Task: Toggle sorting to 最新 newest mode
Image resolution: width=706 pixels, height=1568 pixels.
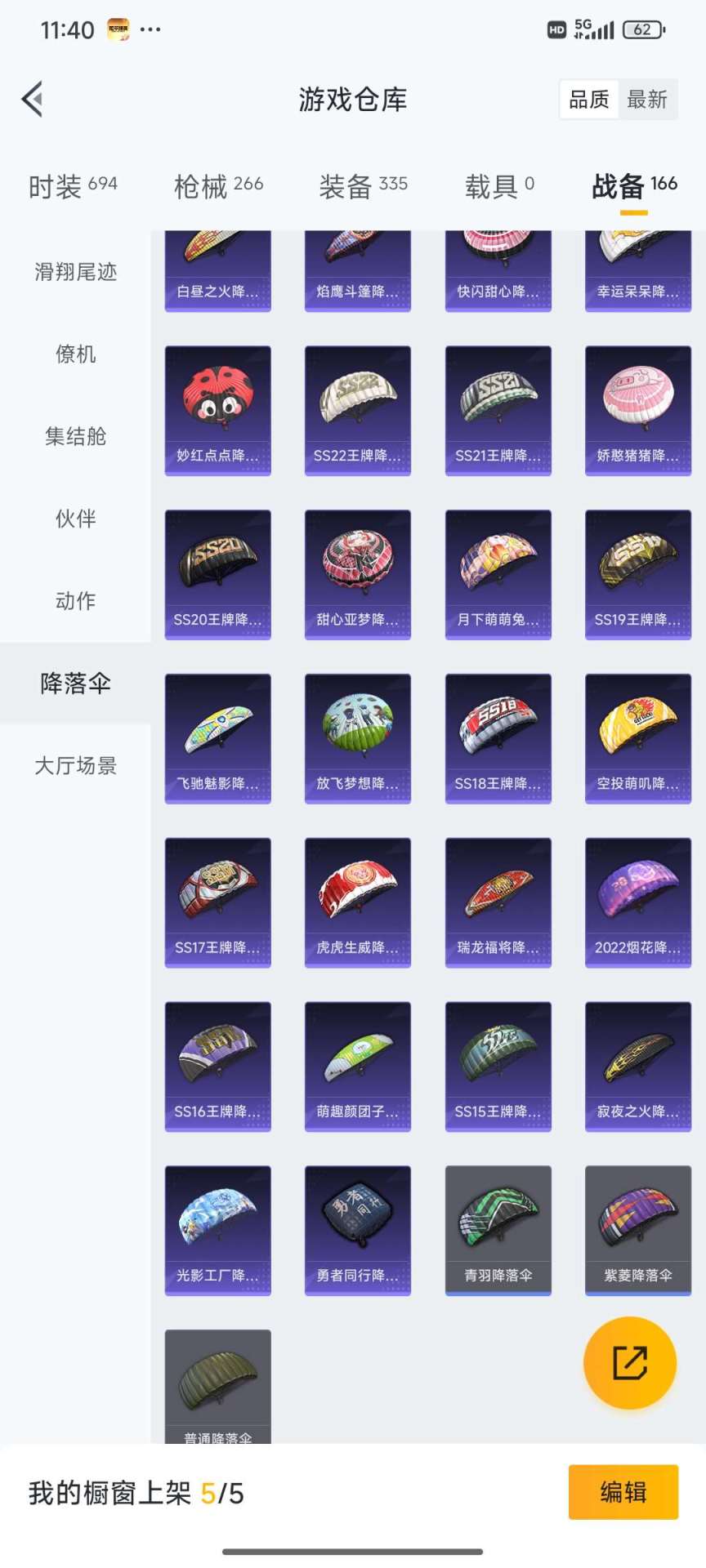Action: click(648, 98)
